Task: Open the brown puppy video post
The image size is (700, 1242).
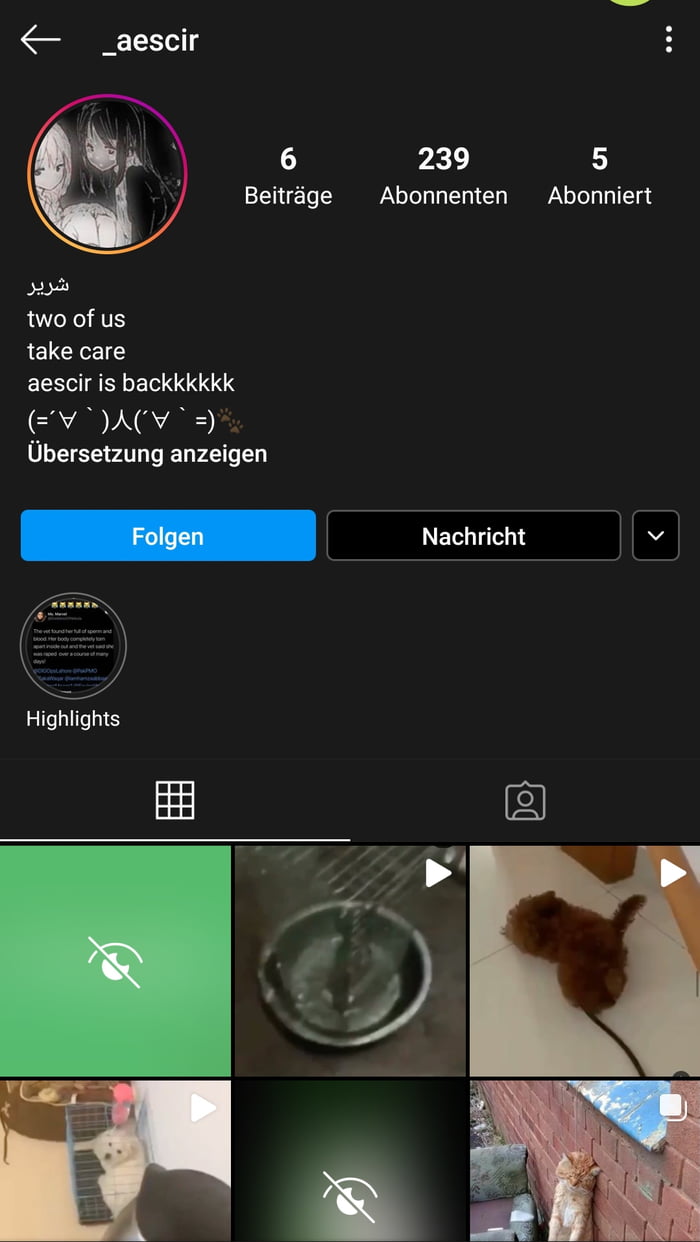Action: tap(584, 960)
